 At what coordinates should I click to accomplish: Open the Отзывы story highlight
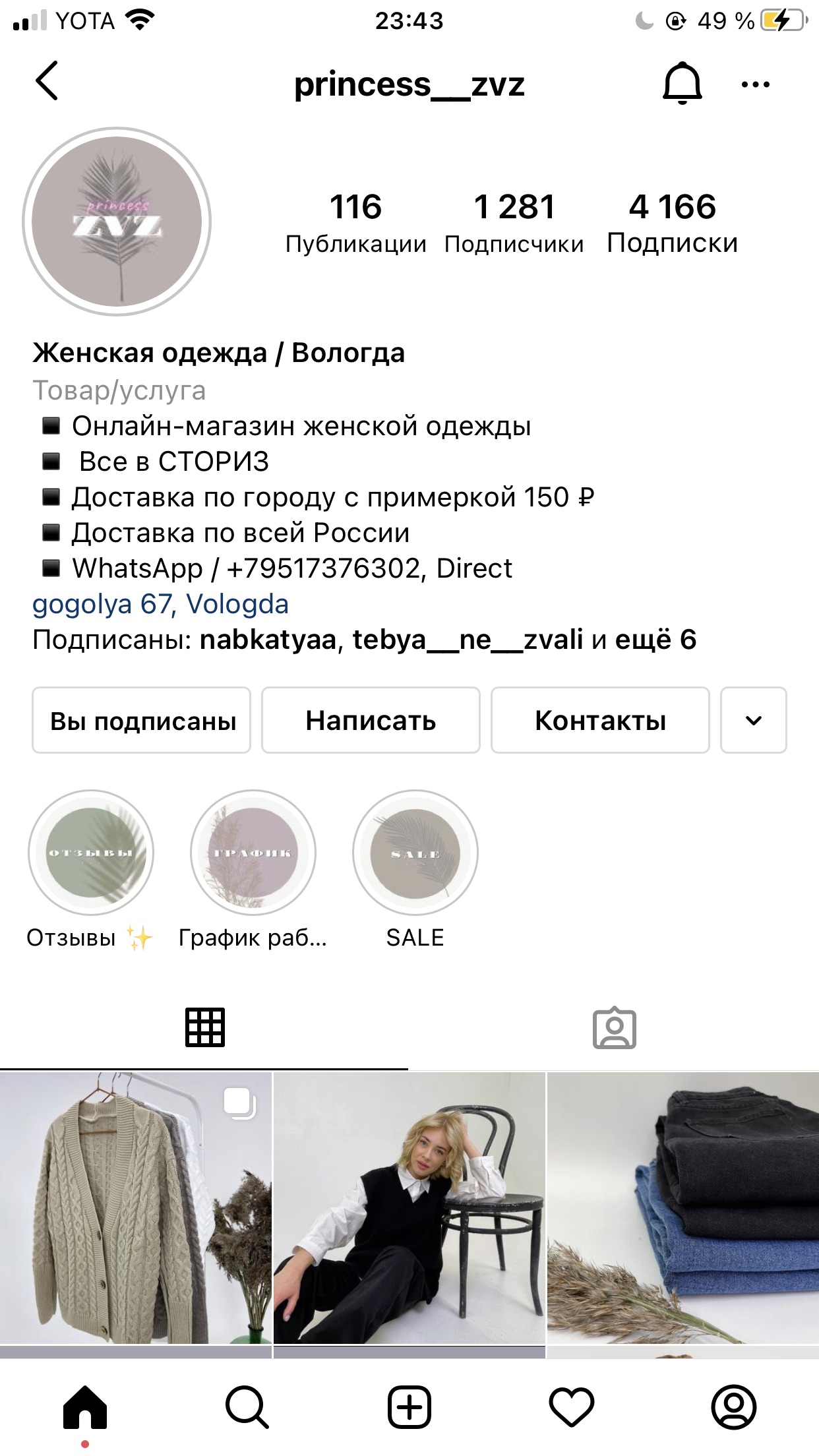[x=91, y=853]
